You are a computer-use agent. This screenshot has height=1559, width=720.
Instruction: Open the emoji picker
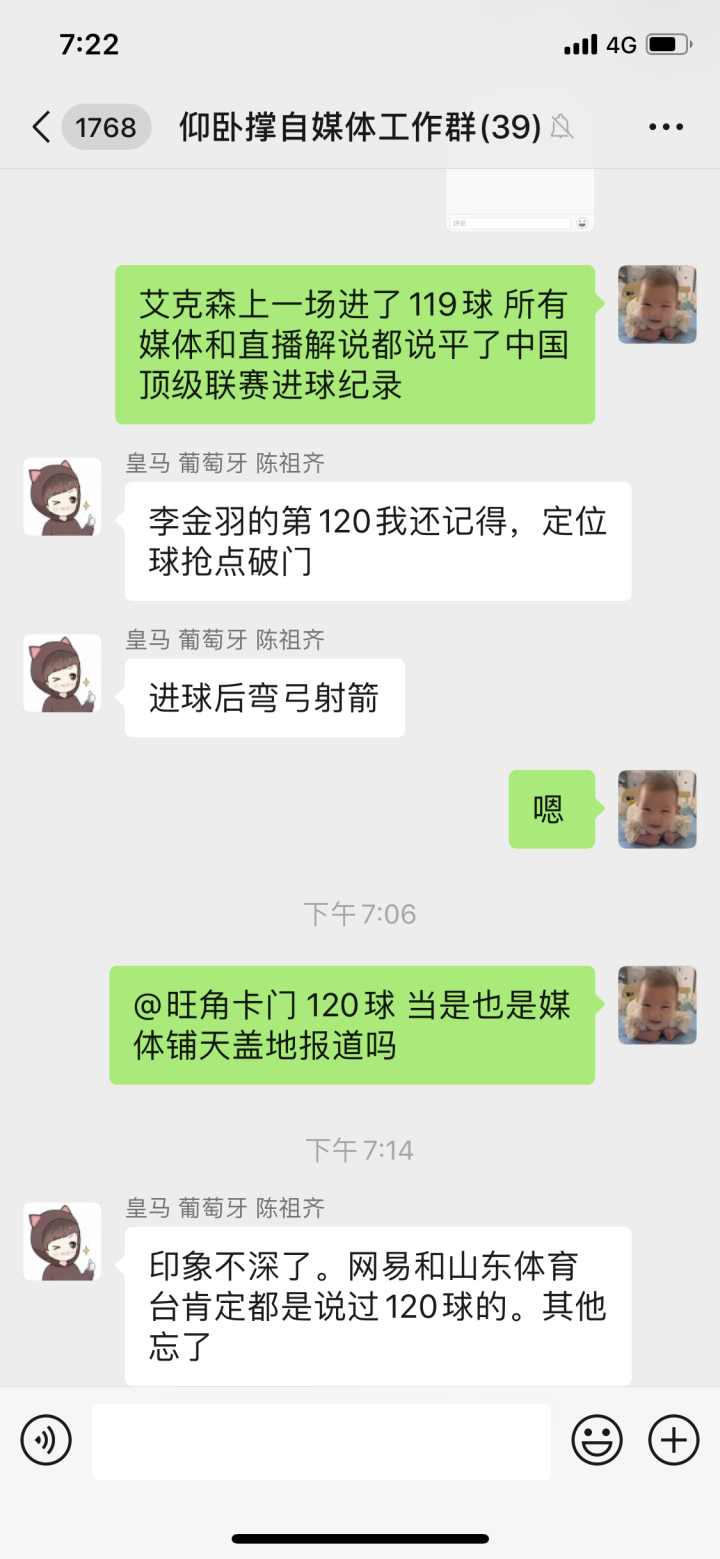click(x=597, y=1441)
